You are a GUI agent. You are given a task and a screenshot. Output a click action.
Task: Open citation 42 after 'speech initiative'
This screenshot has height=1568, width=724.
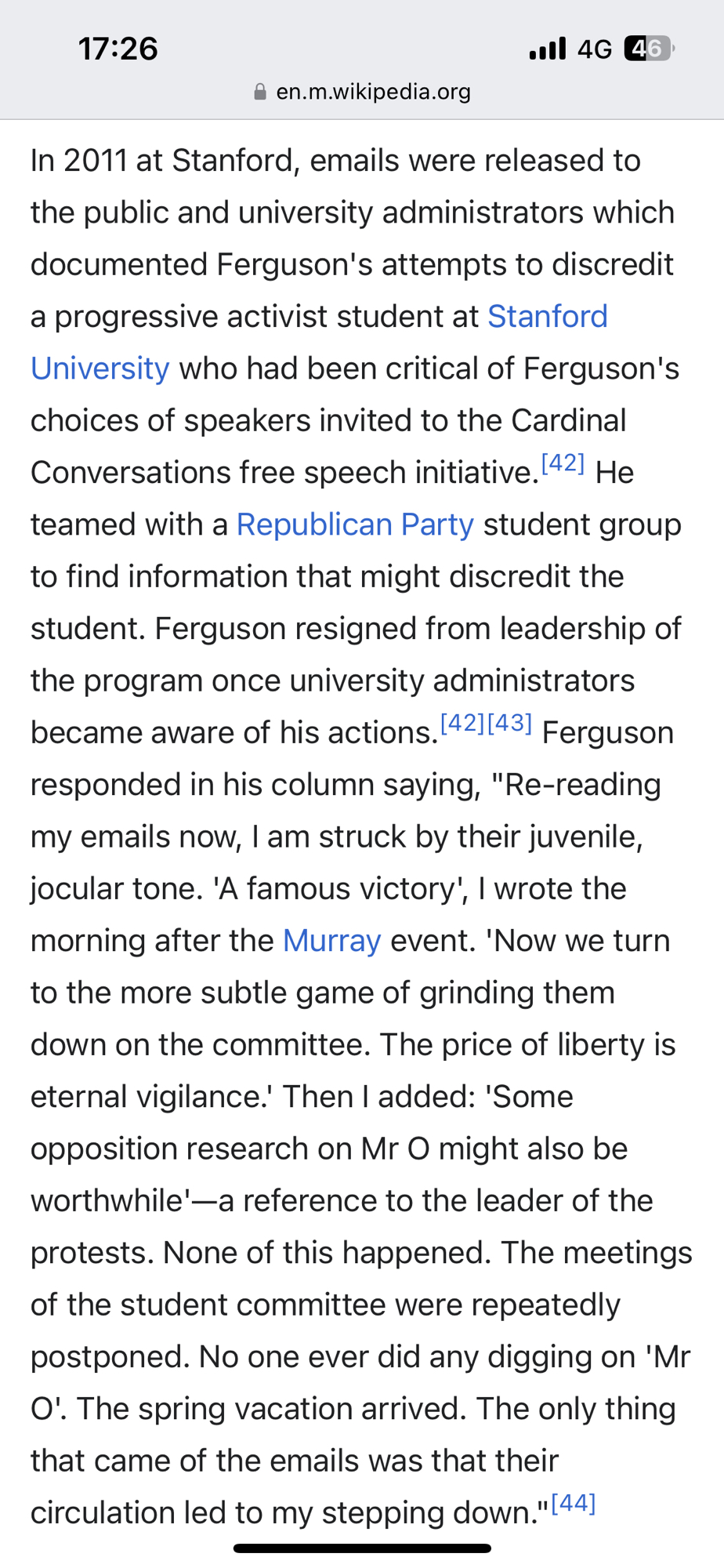click(563, 463)
